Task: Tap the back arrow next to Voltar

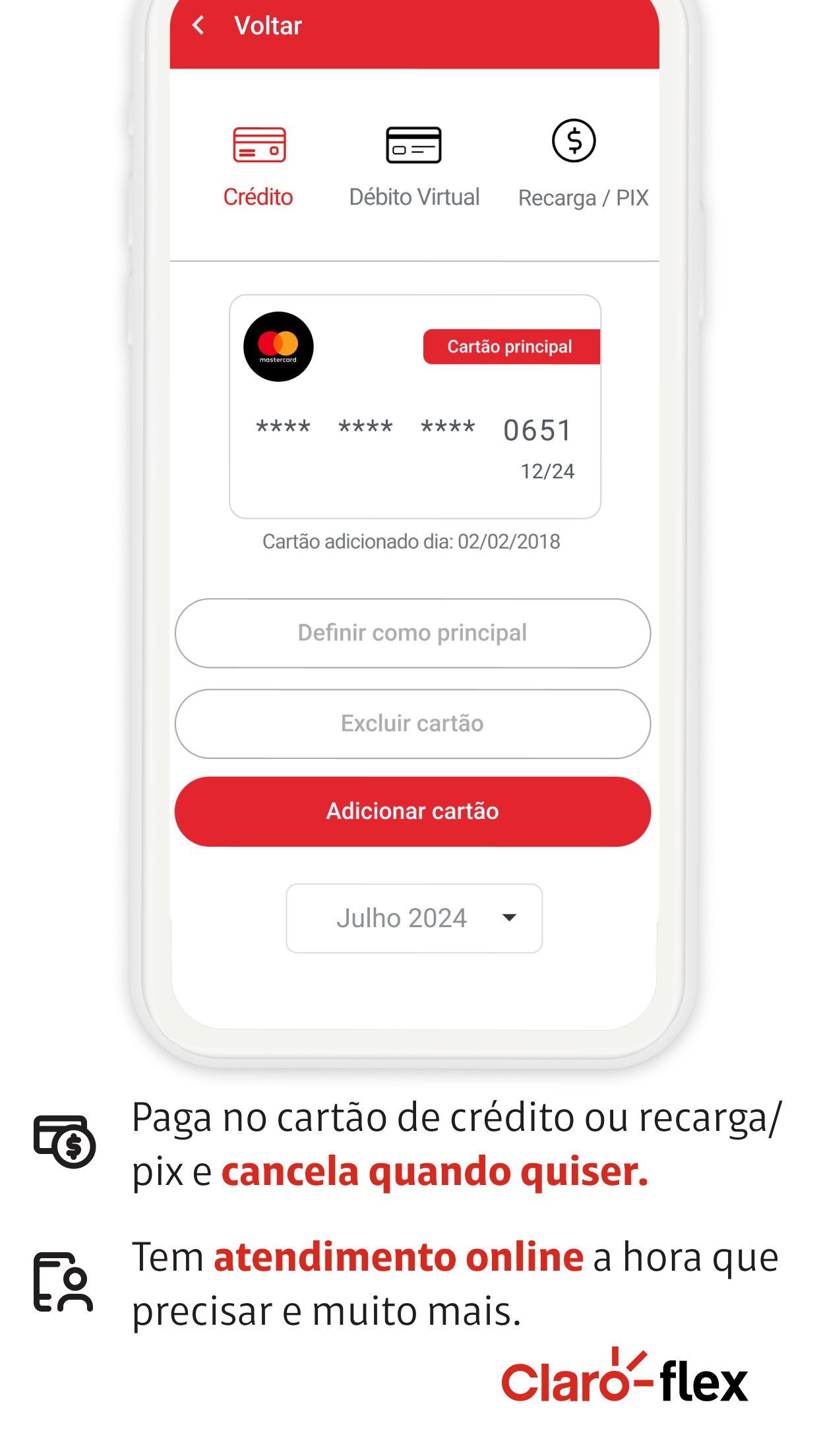Action: pyautogui.click(x=198, y=25)
